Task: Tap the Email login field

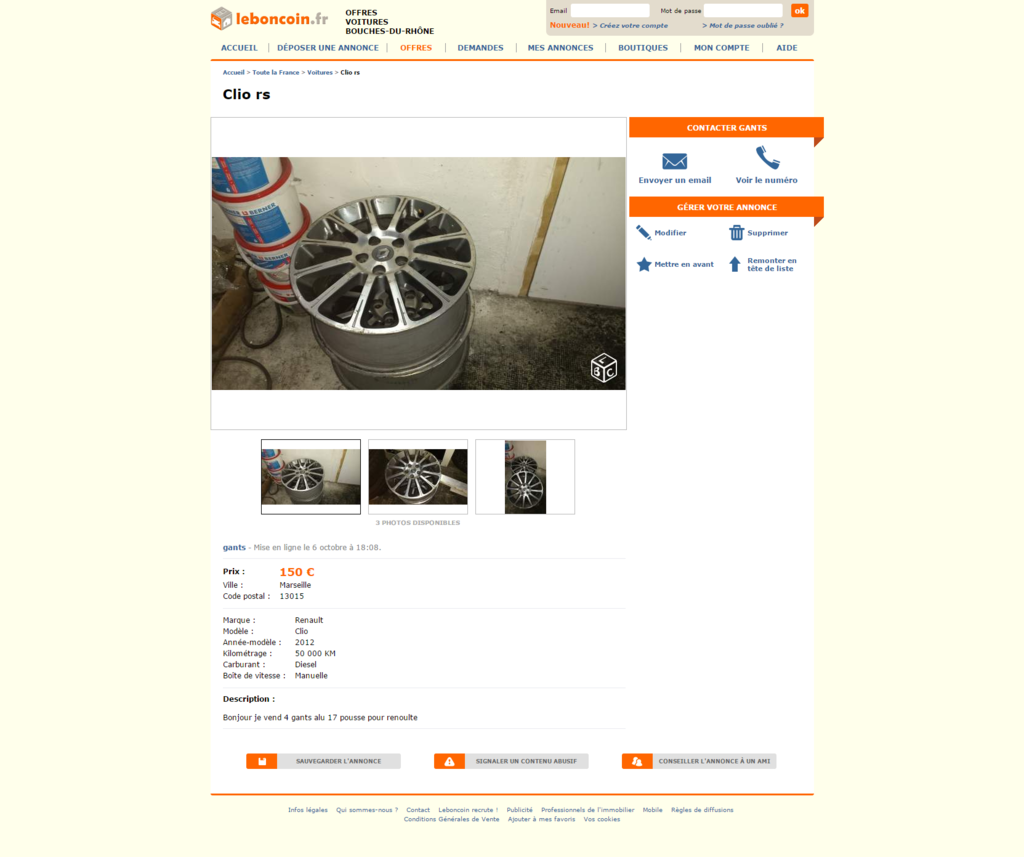Action: pos(609,11)
